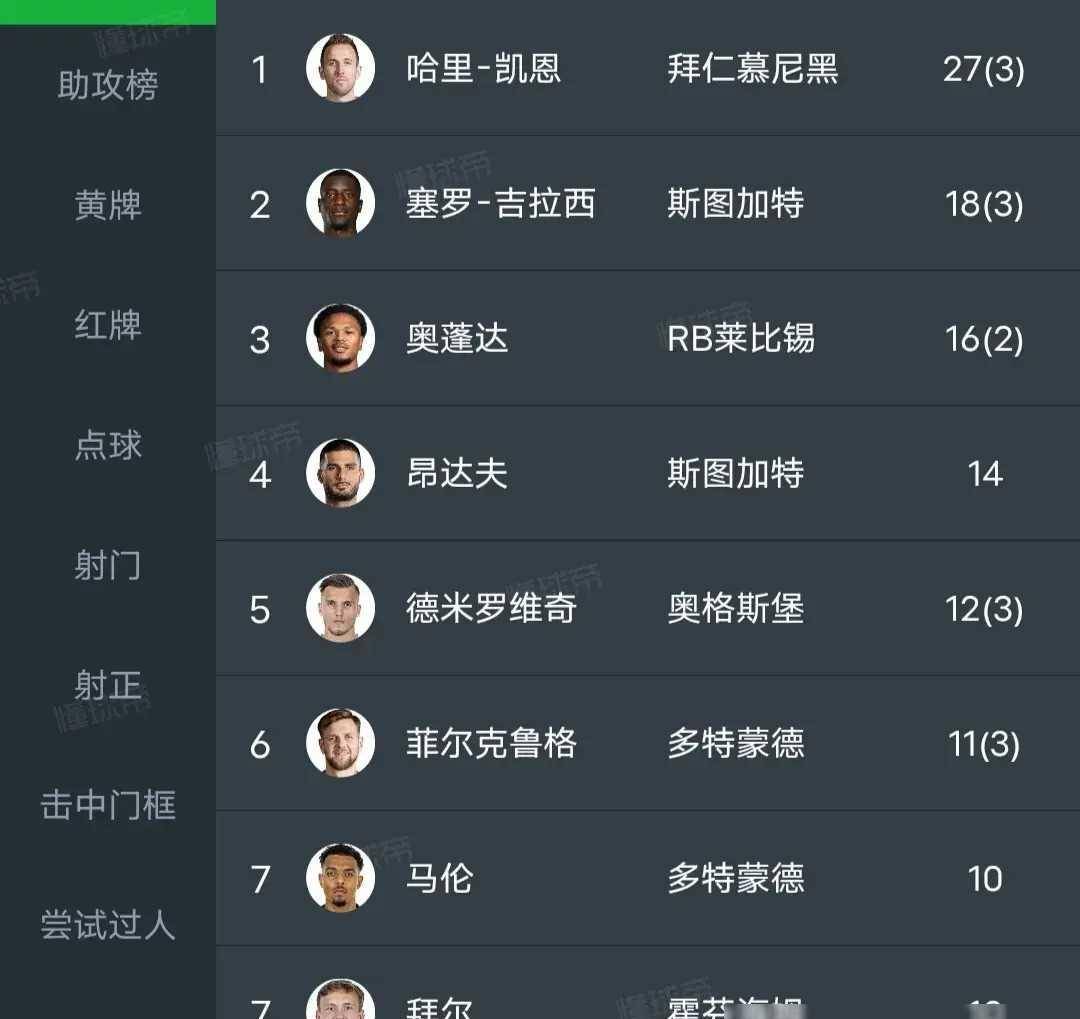Switch to 尝试过人 ranking
The height and width of the screenshot is (1019, 1080).
click(x=108, y=926)
